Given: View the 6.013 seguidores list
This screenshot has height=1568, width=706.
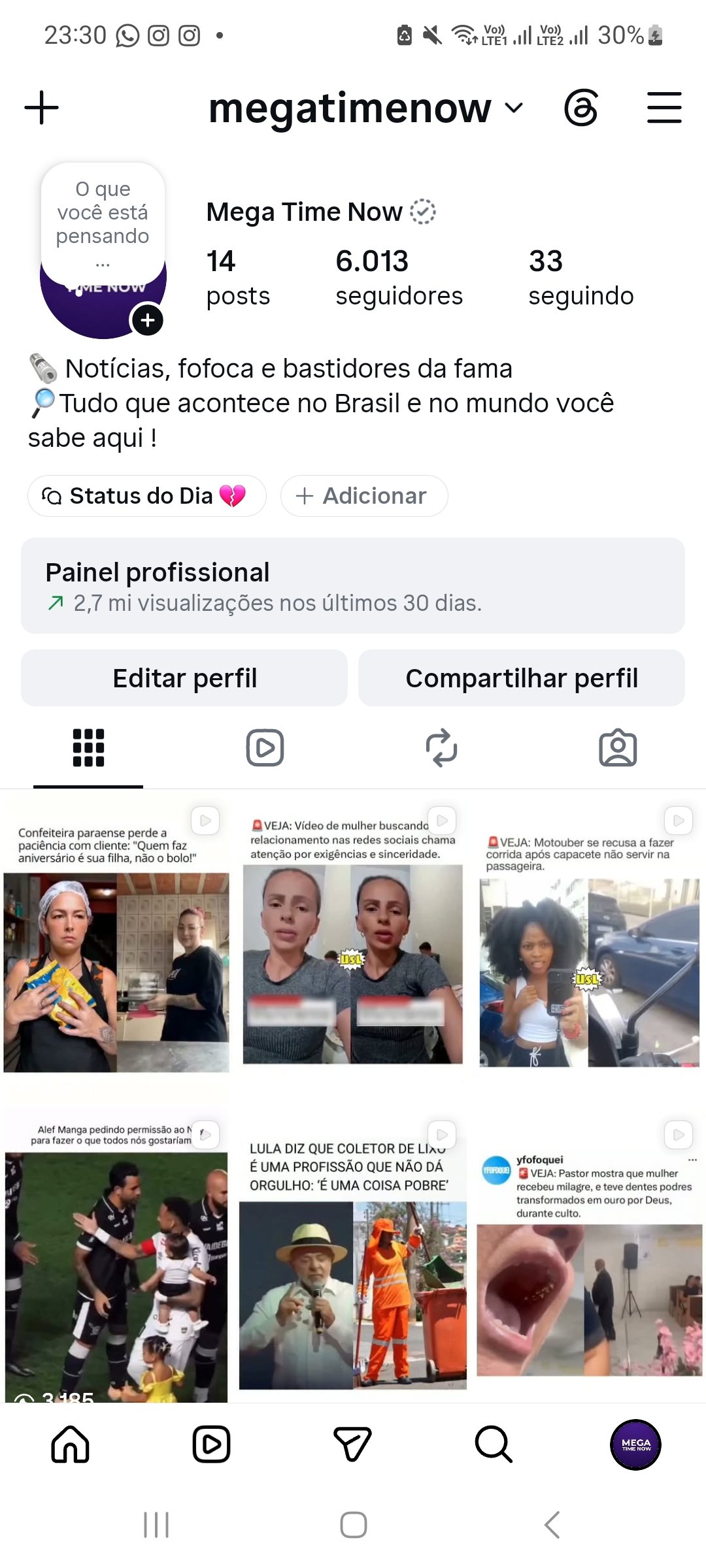Looking at the screenshot, I should pyautogui.click(x=399, y=278).
